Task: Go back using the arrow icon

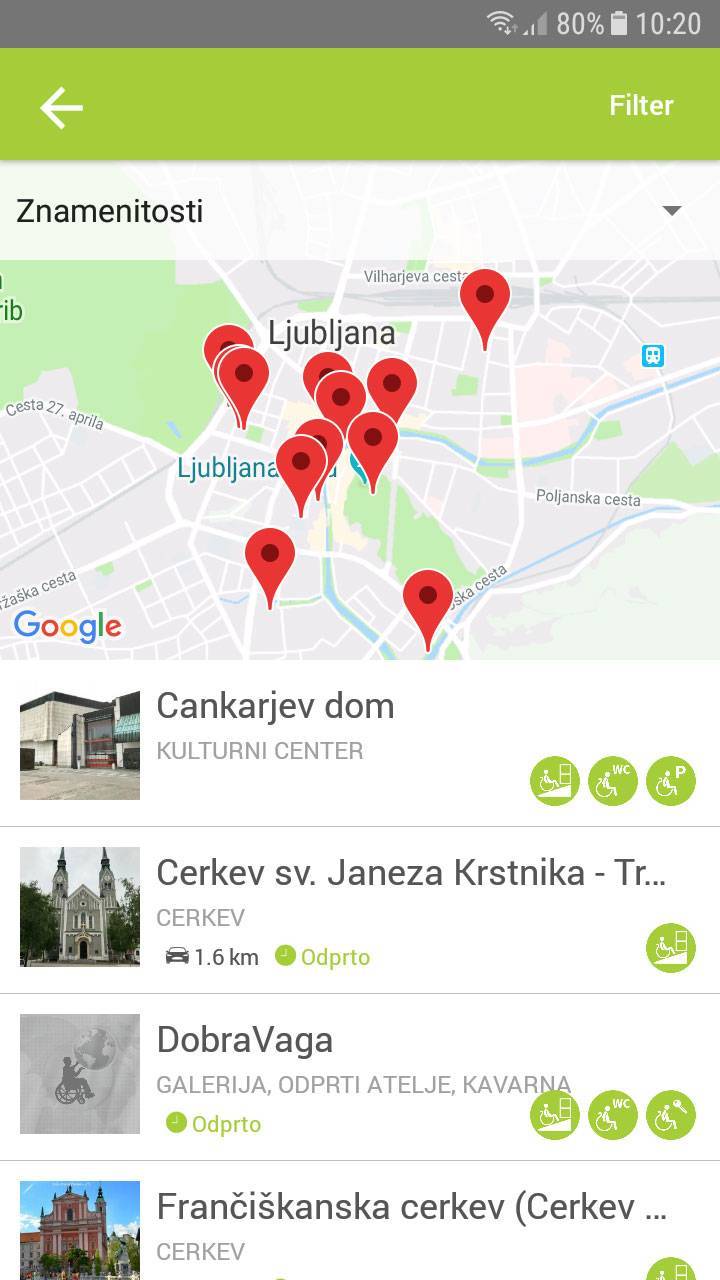Action: (61, 107)
